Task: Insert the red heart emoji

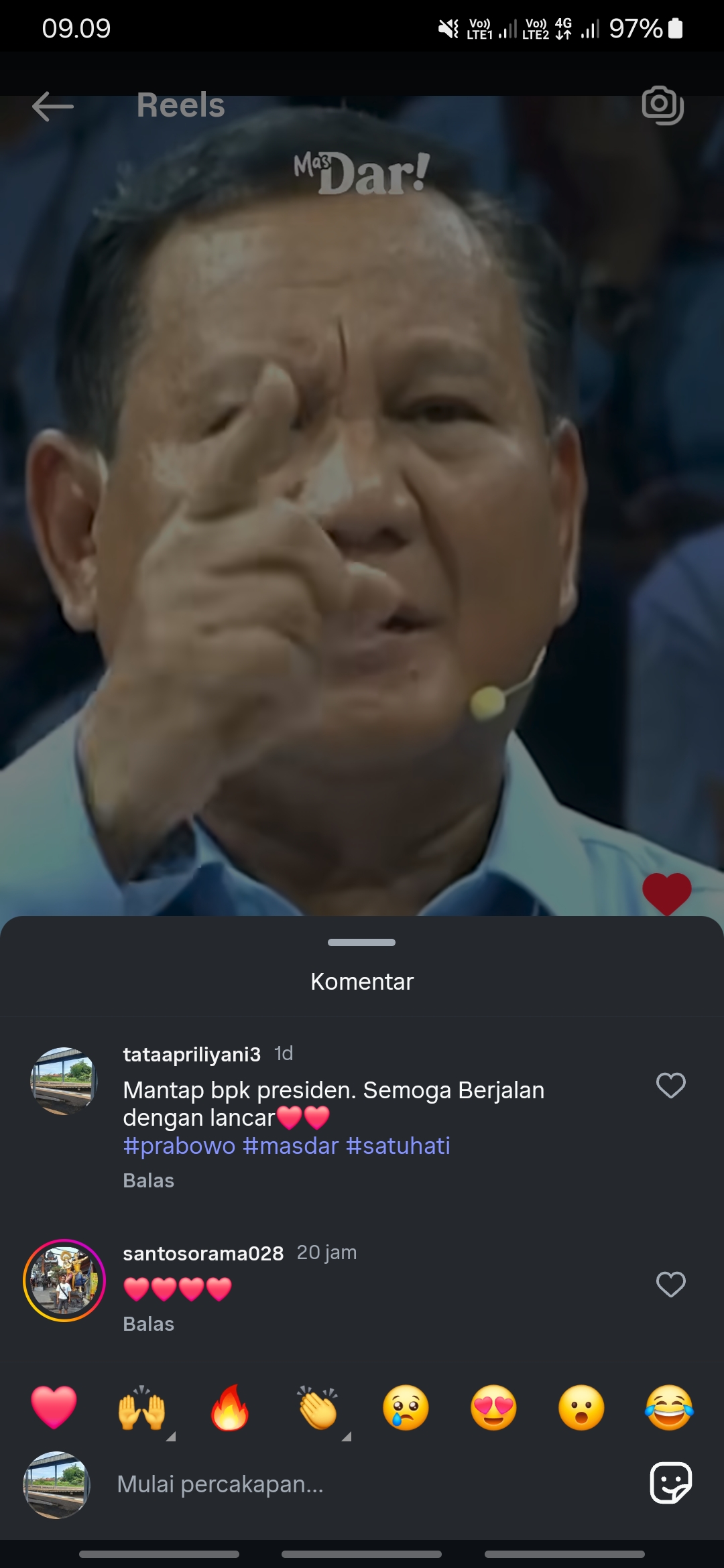Action: (x=54, y=1407)
